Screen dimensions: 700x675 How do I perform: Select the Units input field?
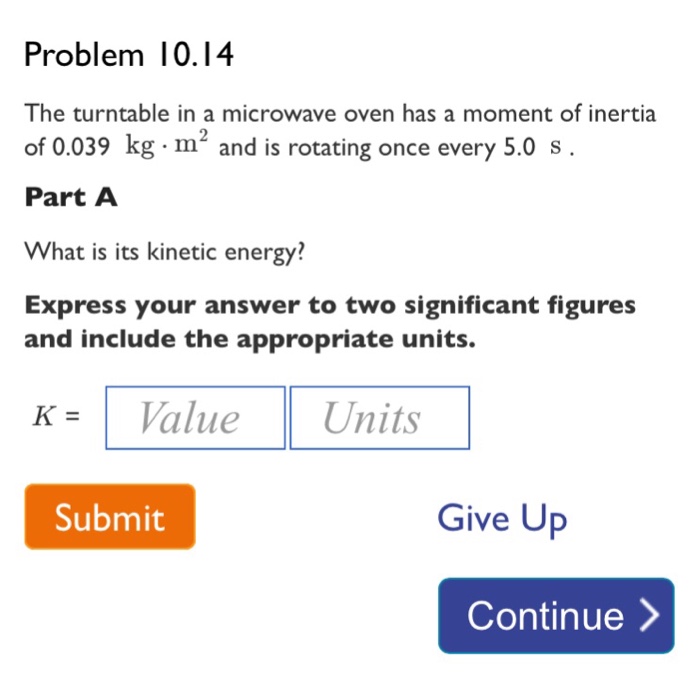coord(379,418)
